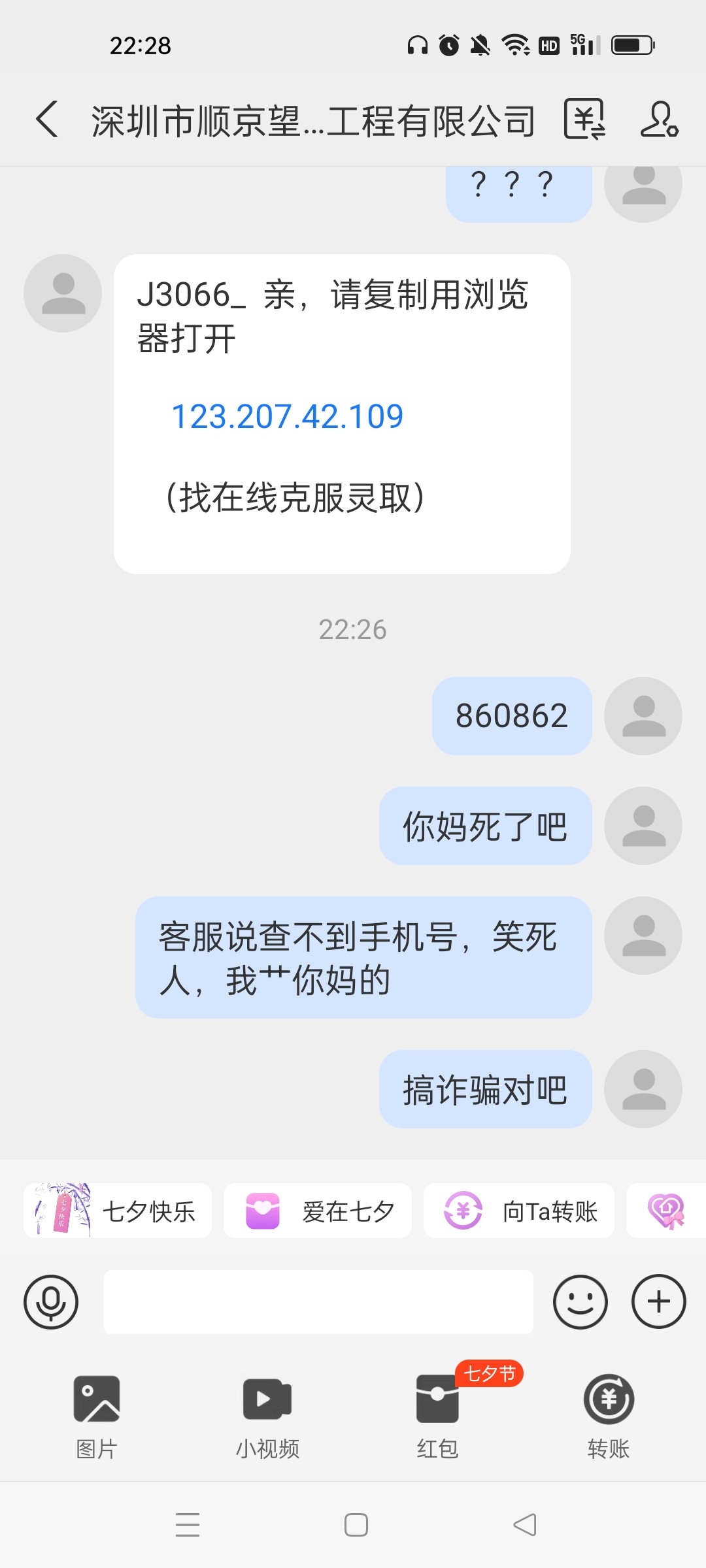Toggle the plus attachment panel

pyautogui.click(x=658, y=1302)
